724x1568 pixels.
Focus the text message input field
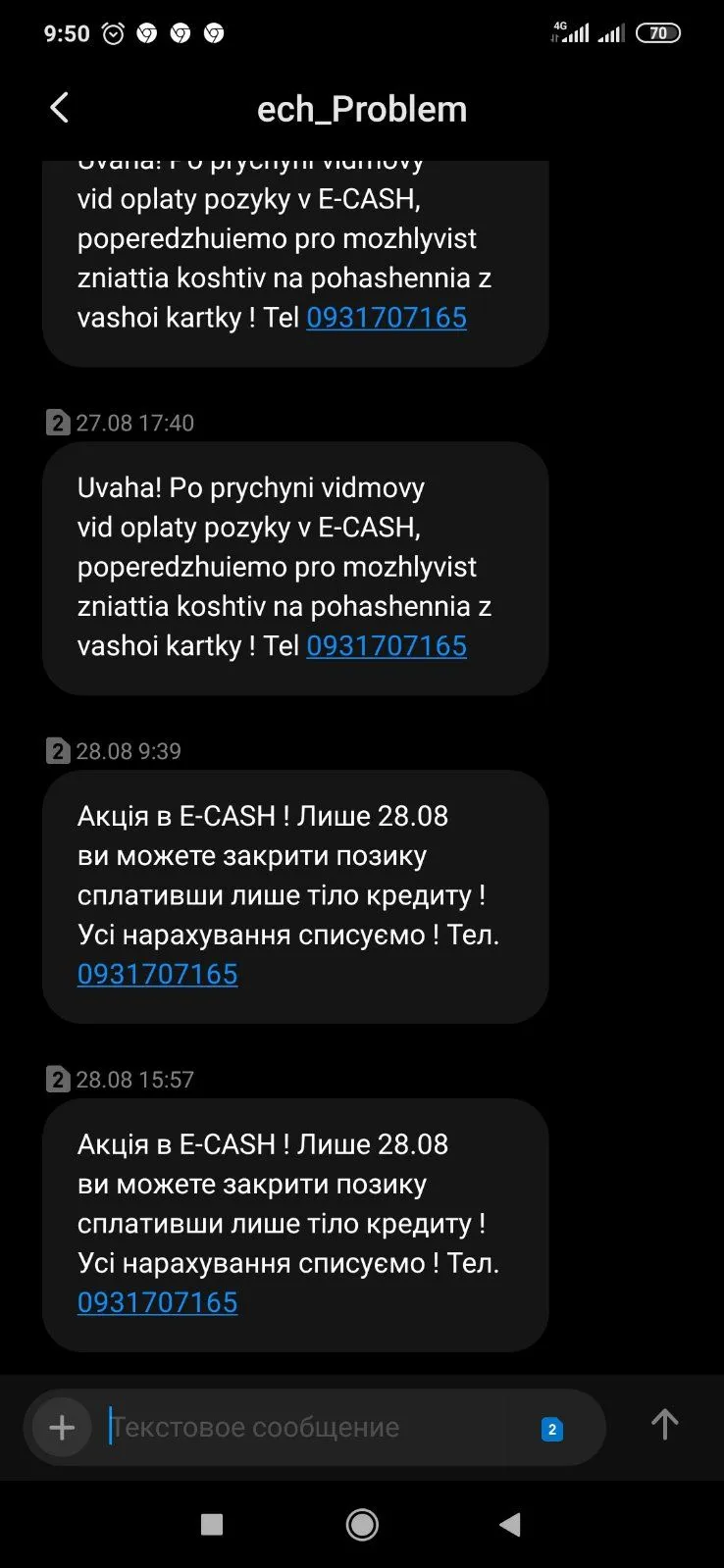(x=314, y=1427)
